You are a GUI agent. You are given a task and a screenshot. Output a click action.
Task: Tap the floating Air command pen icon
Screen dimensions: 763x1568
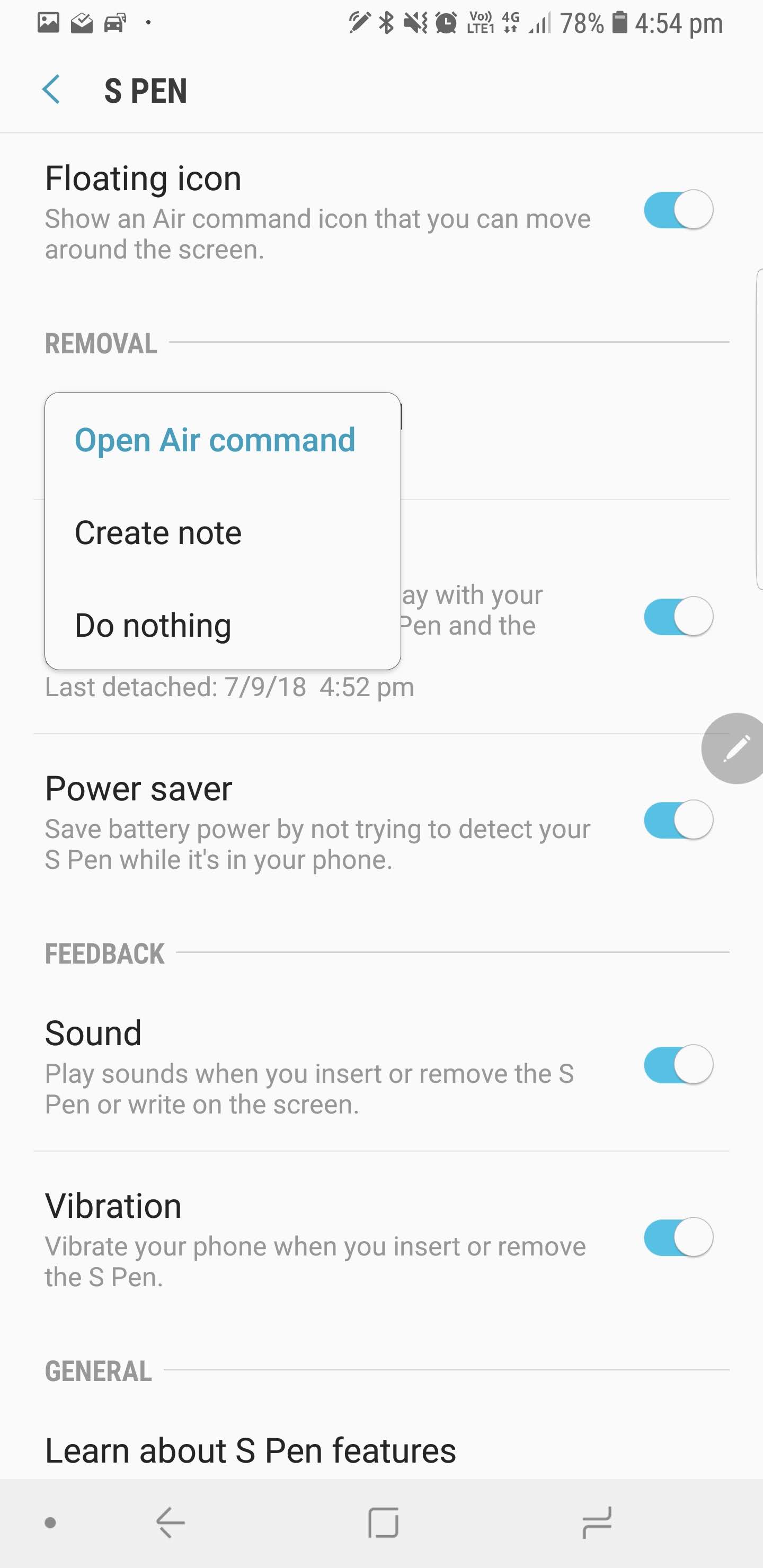(x=734, y=748)
